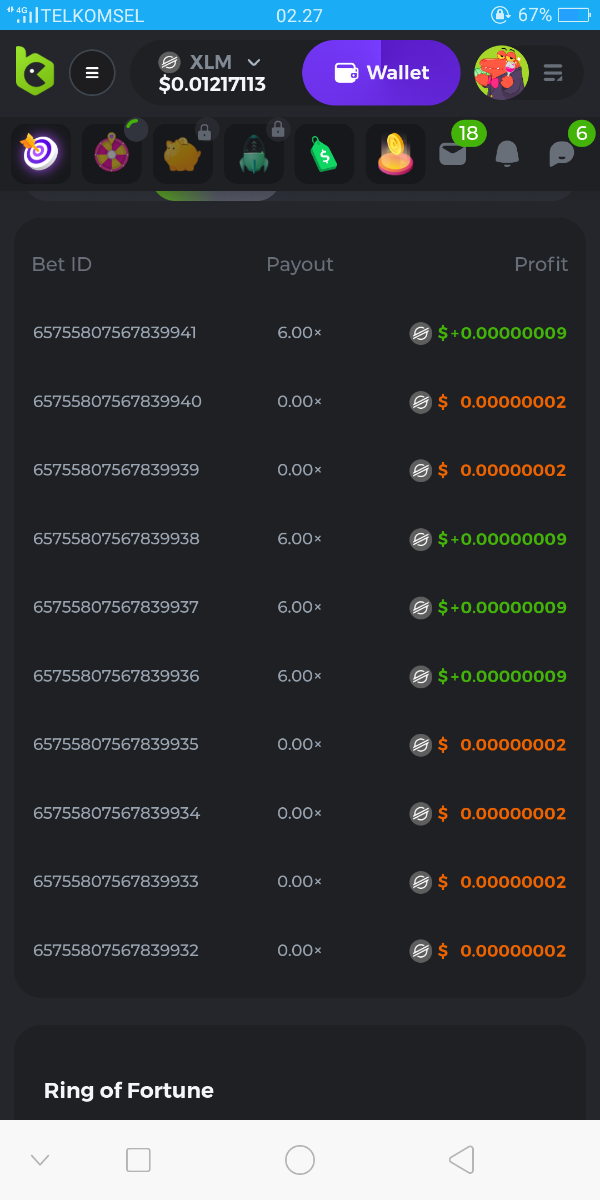The image size is (600, 1200).
Task: Open the locked piggy bank icon
Action: pos(182,154)
